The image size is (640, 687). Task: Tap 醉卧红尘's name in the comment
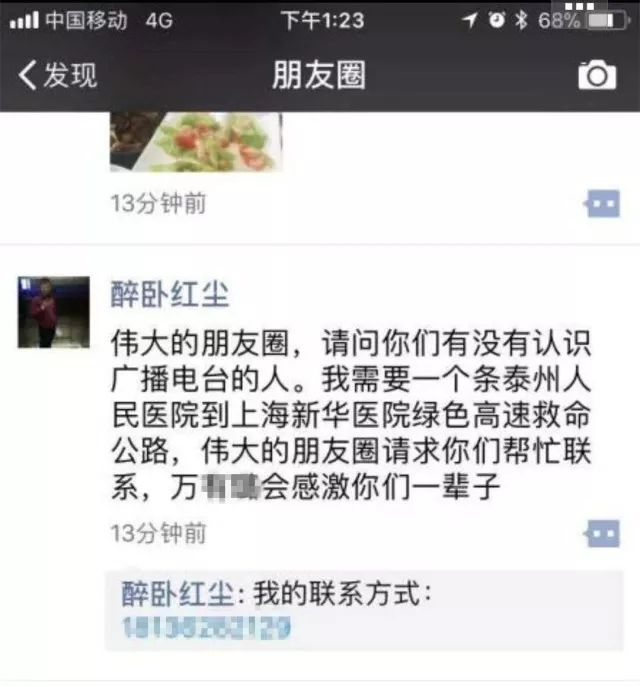[x=177, y=592]
